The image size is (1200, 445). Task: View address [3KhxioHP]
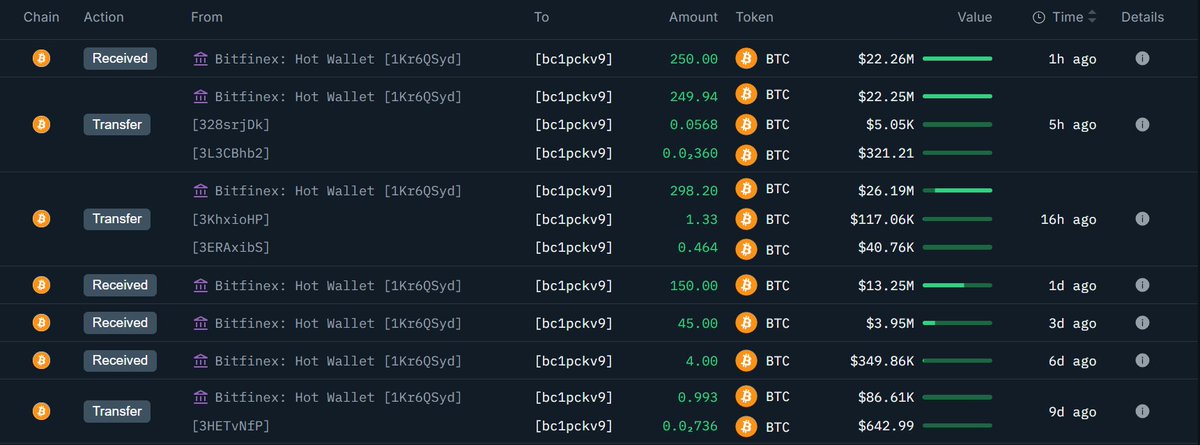230,219
